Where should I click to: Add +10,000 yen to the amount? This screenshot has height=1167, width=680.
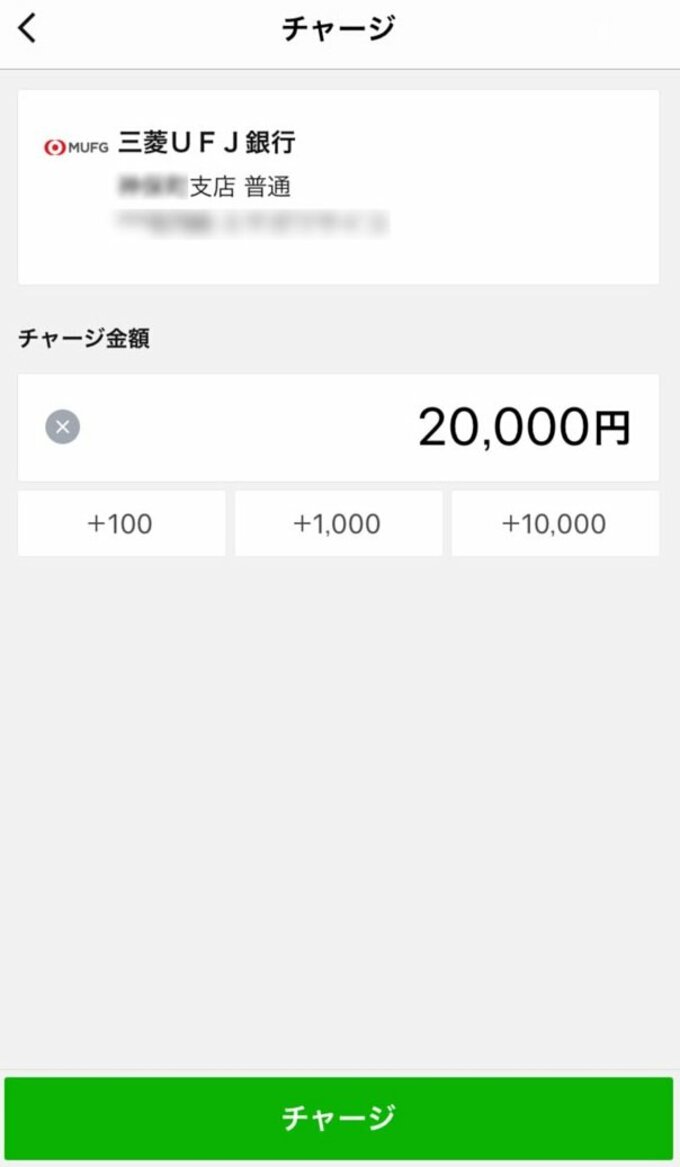[555, 524]
